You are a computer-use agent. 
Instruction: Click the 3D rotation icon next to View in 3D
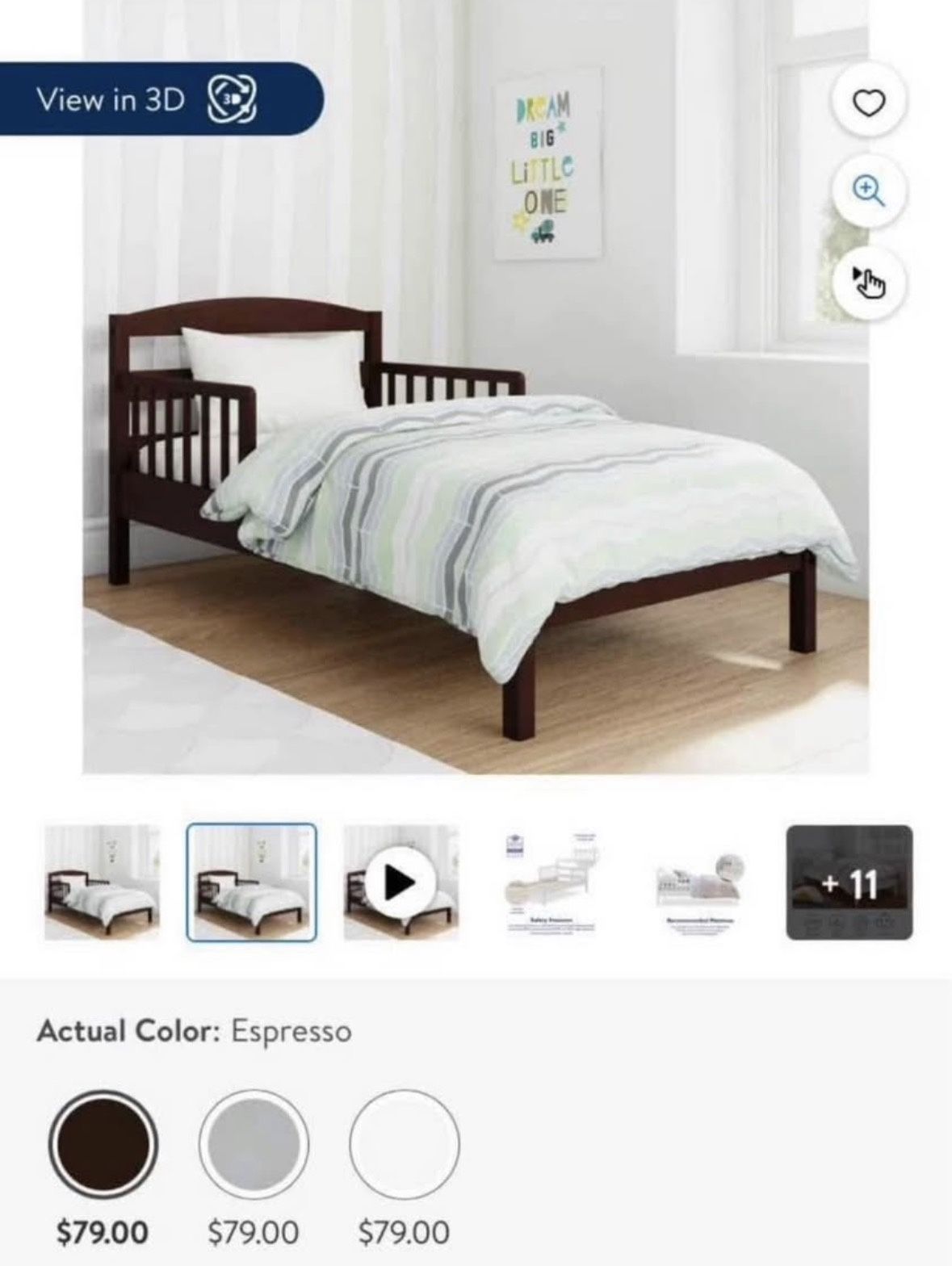click(x=233, y=100)
